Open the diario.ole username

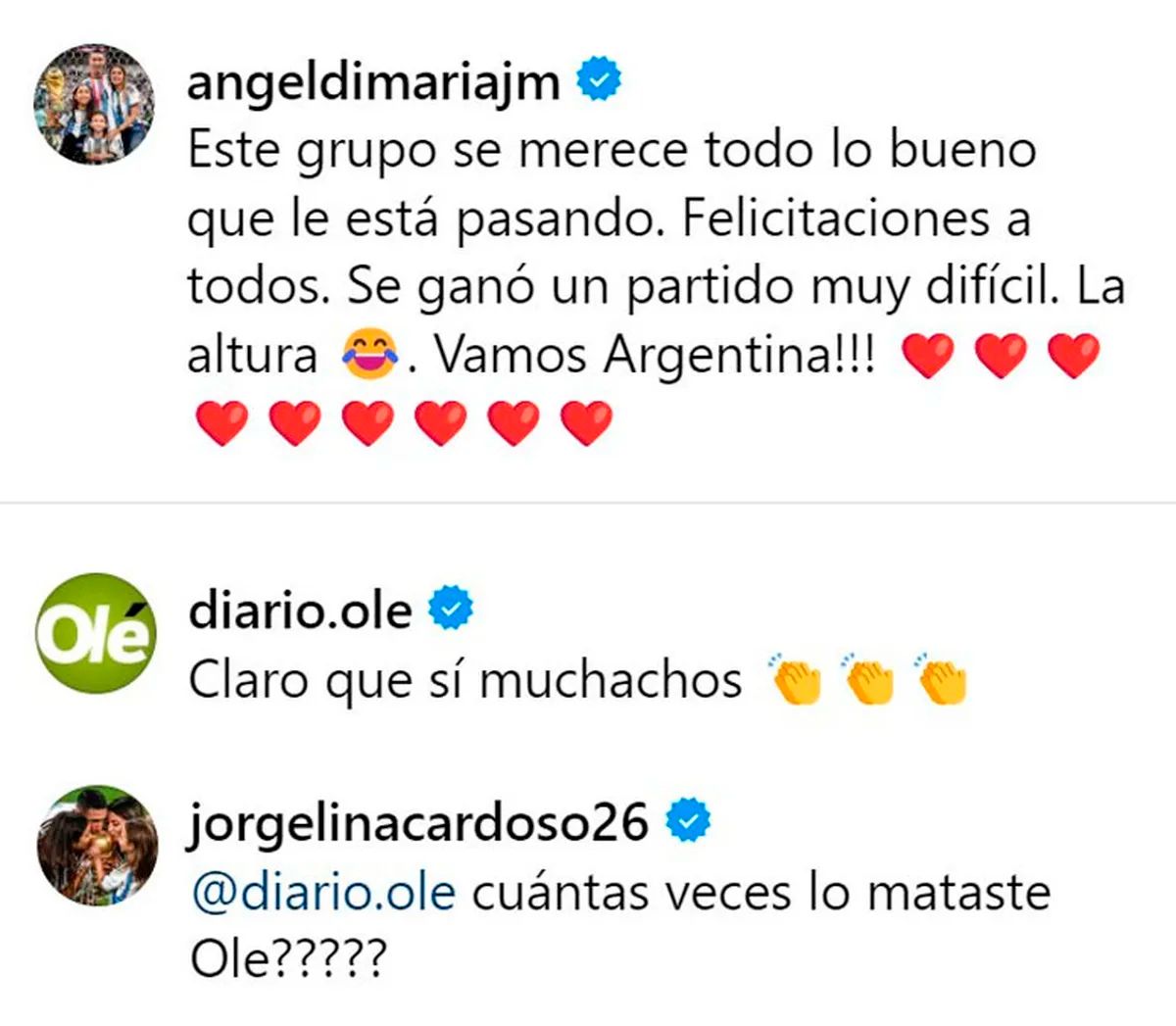click(300, 611)
